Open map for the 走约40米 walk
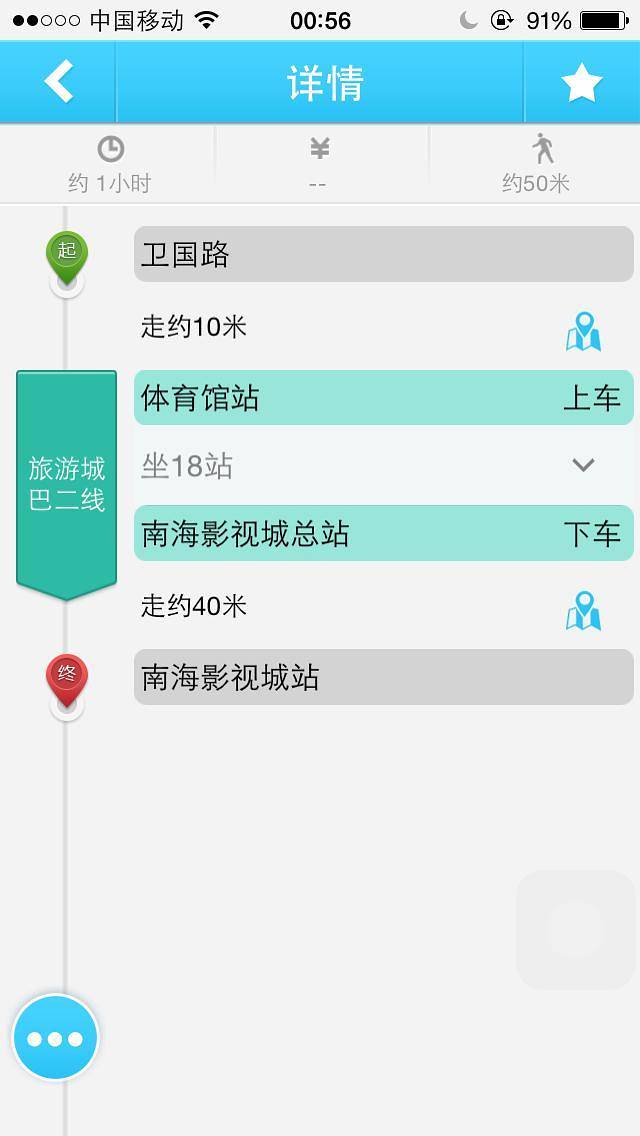This screenshot has width=640, height=1136. point(583,610)
